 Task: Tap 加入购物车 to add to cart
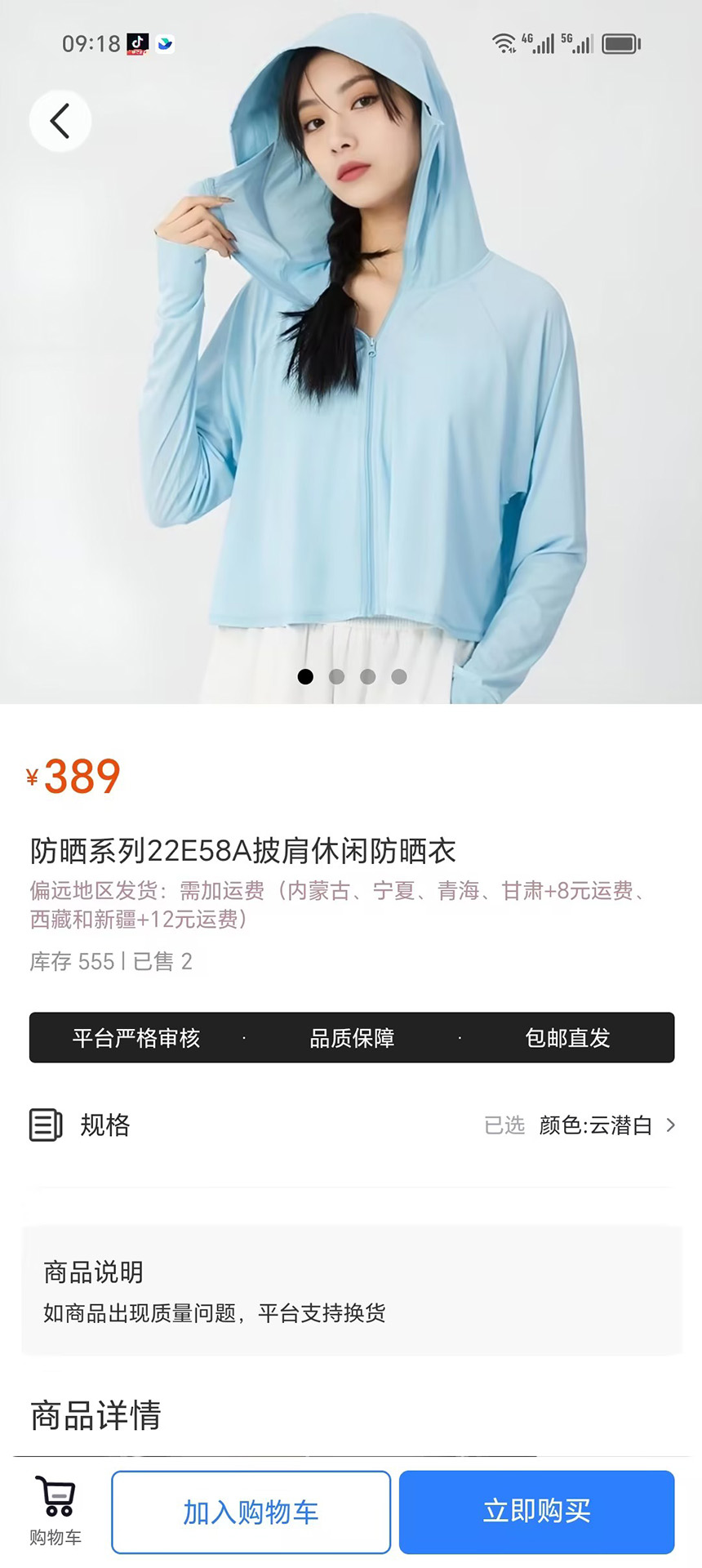coord(251,1512)
